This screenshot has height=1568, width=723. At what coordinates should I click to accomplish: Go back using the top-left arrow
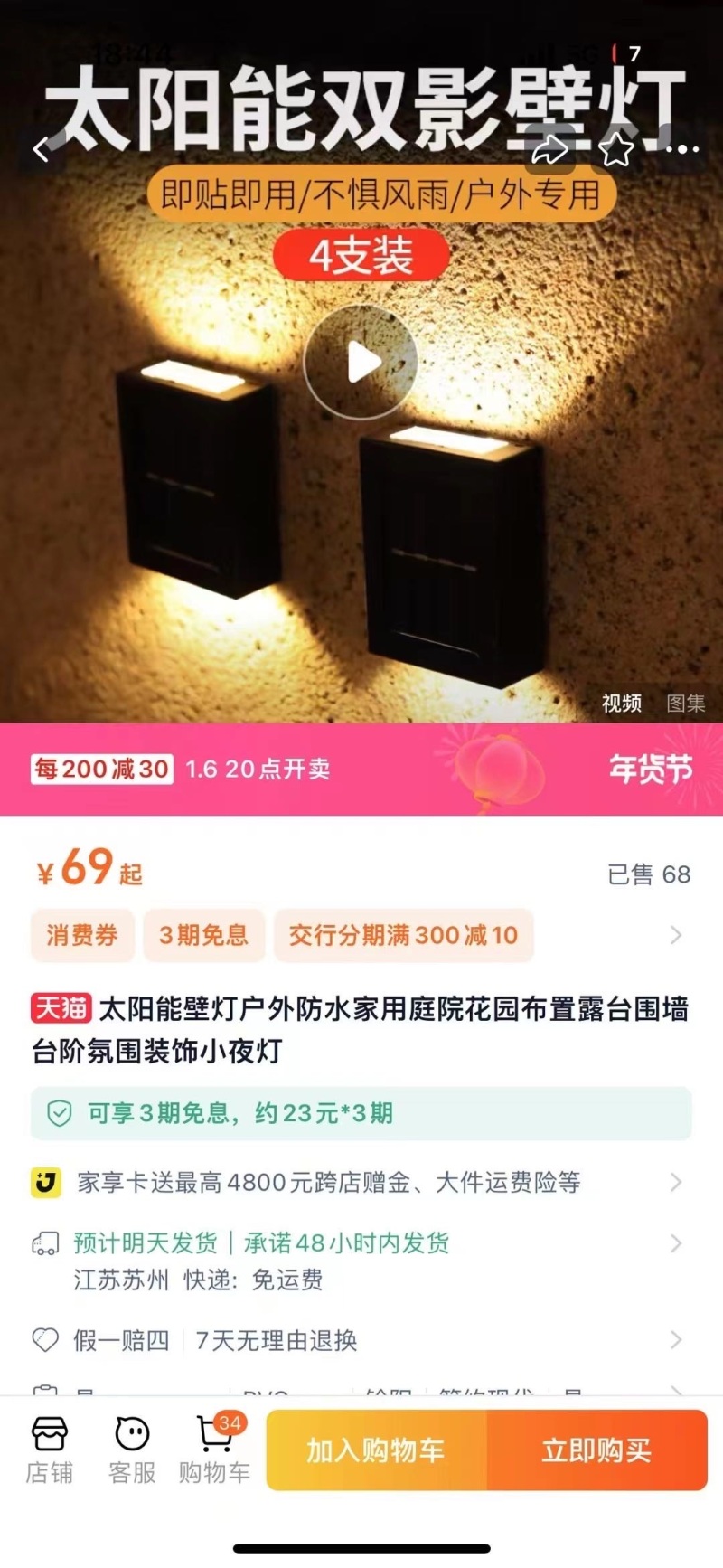(42, 149)
